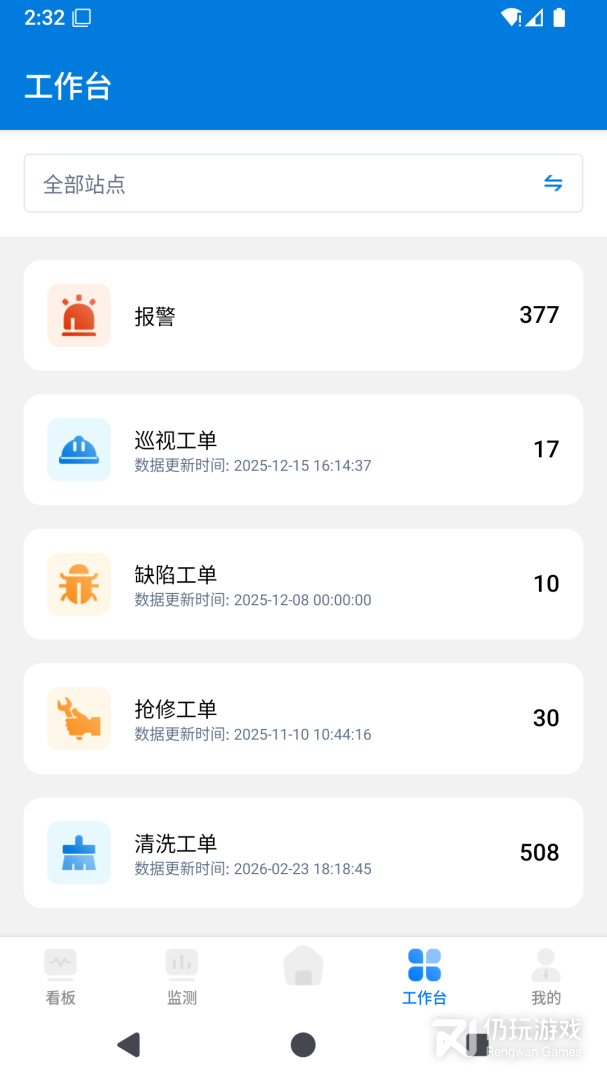Open the 全部站点 site selector
The height and width of the screenshot is (1080, 607).
(303, 183)
